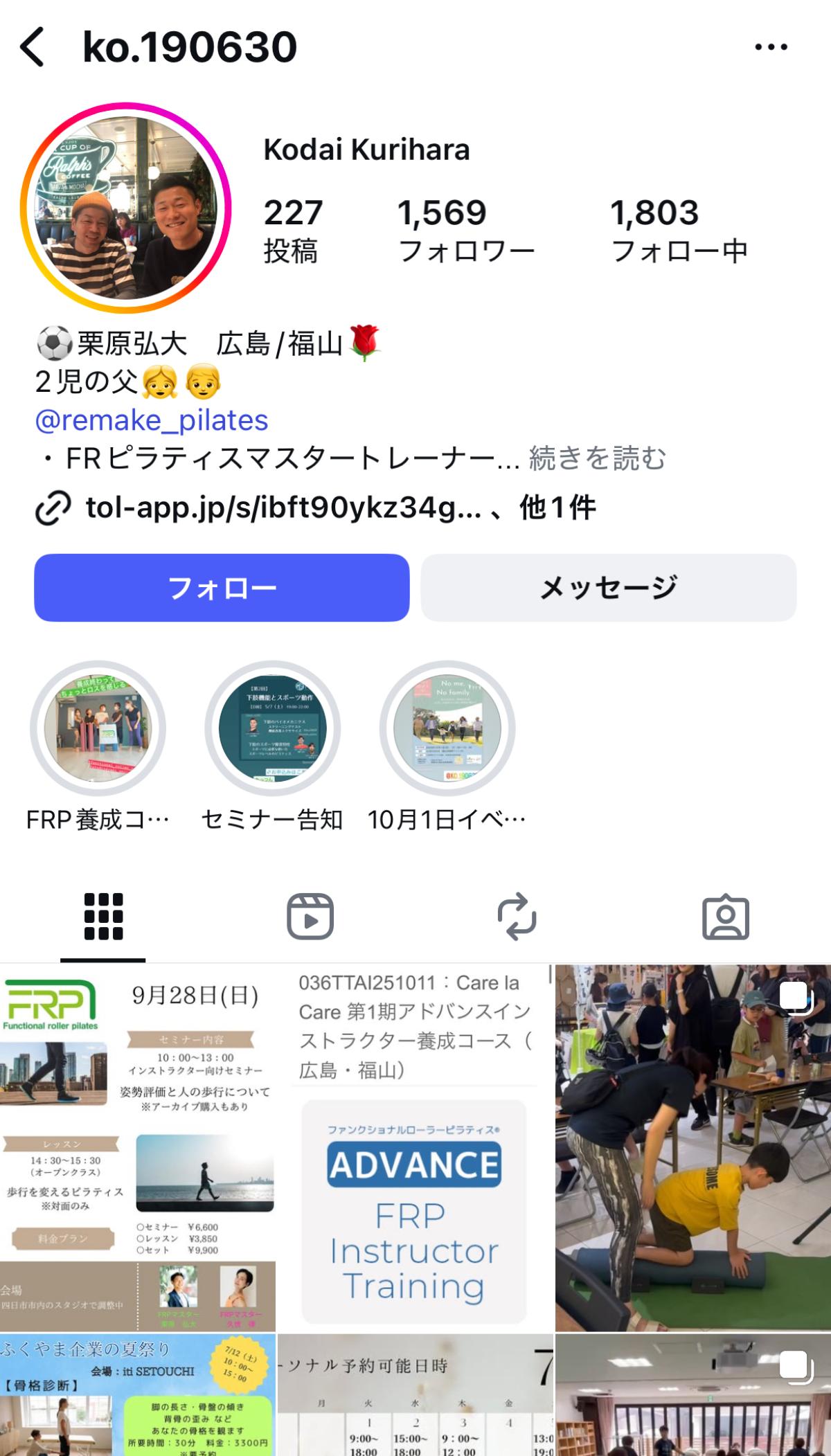Screen dimensions: 831x1456
Task: Open the 10月1日イベ… highlight
Action: (447, 747)
